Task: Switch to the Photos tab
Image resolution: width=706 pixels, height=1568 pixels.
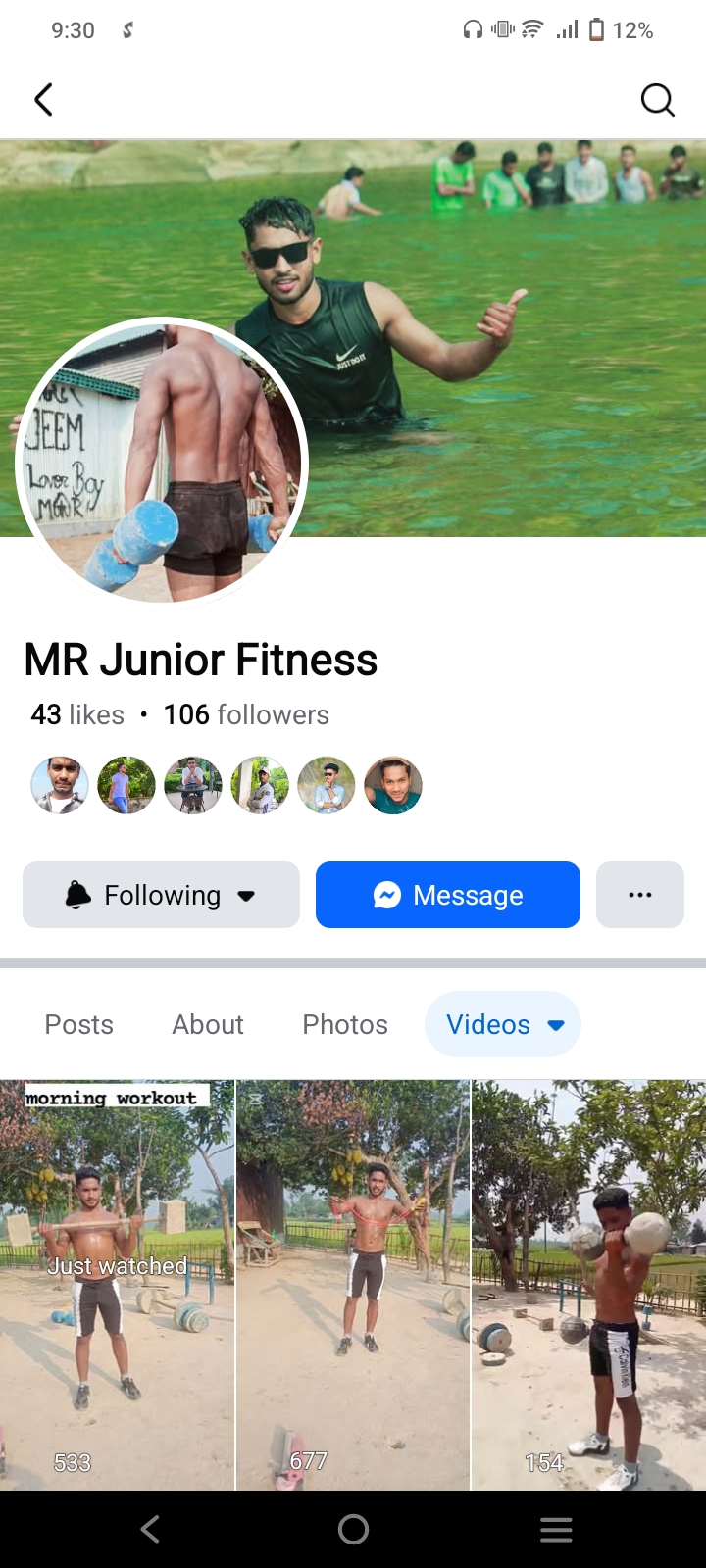Action: point(345,1024)
